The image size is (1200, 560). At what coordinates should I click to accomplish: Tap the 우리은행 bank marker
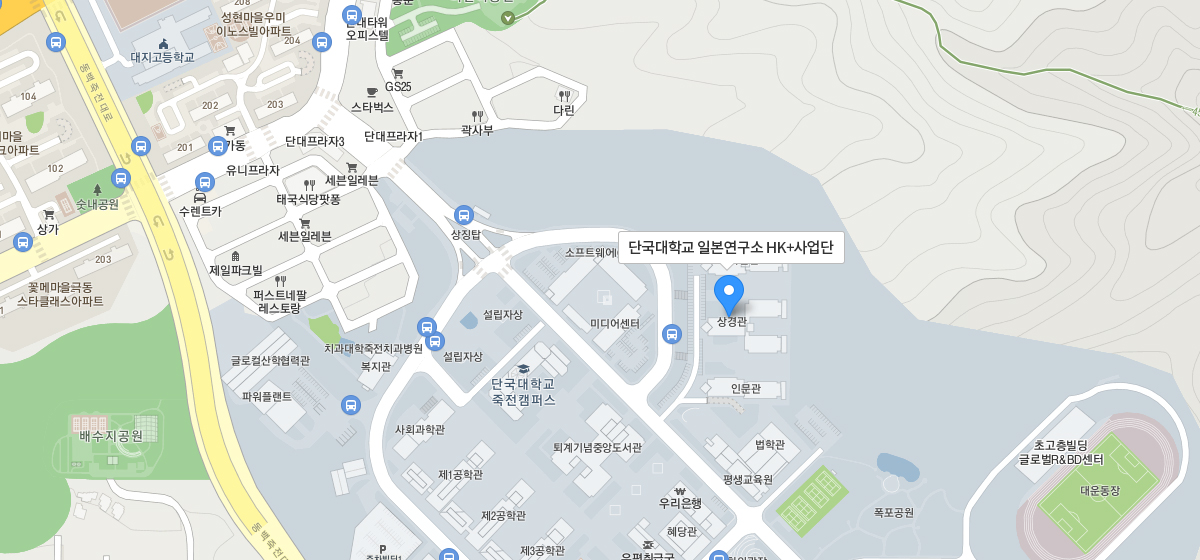680,491
